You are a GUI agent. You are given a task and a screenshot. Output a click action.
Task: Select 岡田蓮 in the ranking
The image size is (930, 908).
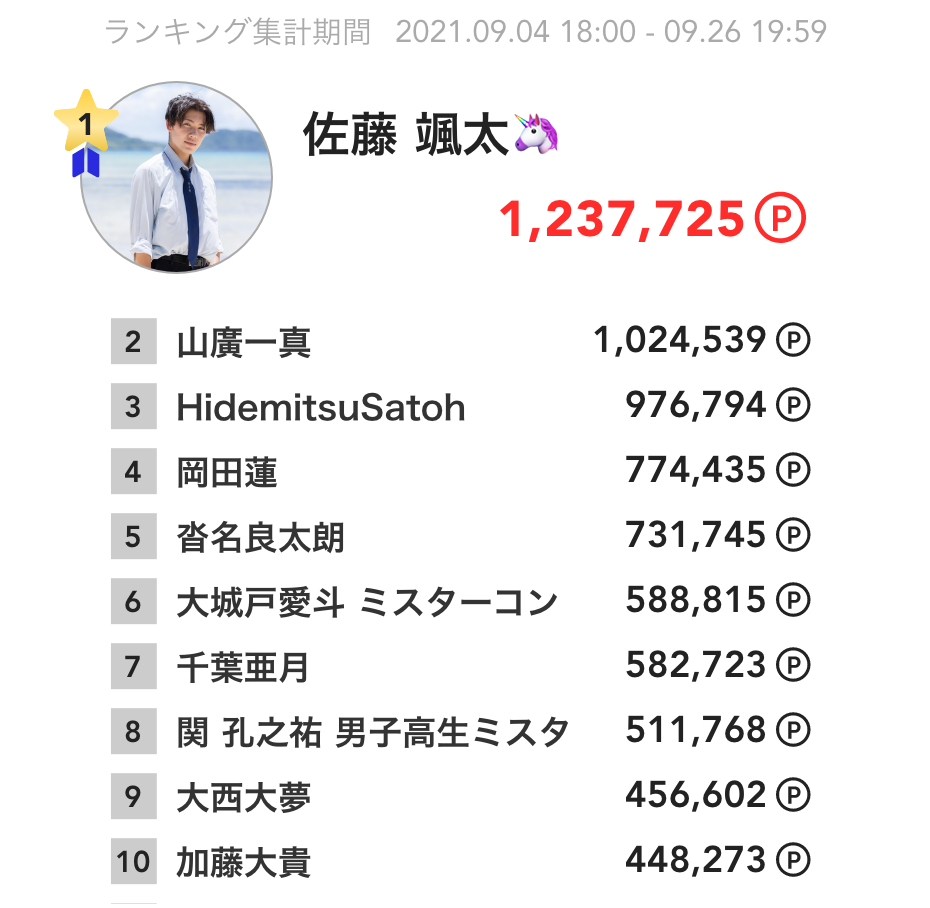226,472
